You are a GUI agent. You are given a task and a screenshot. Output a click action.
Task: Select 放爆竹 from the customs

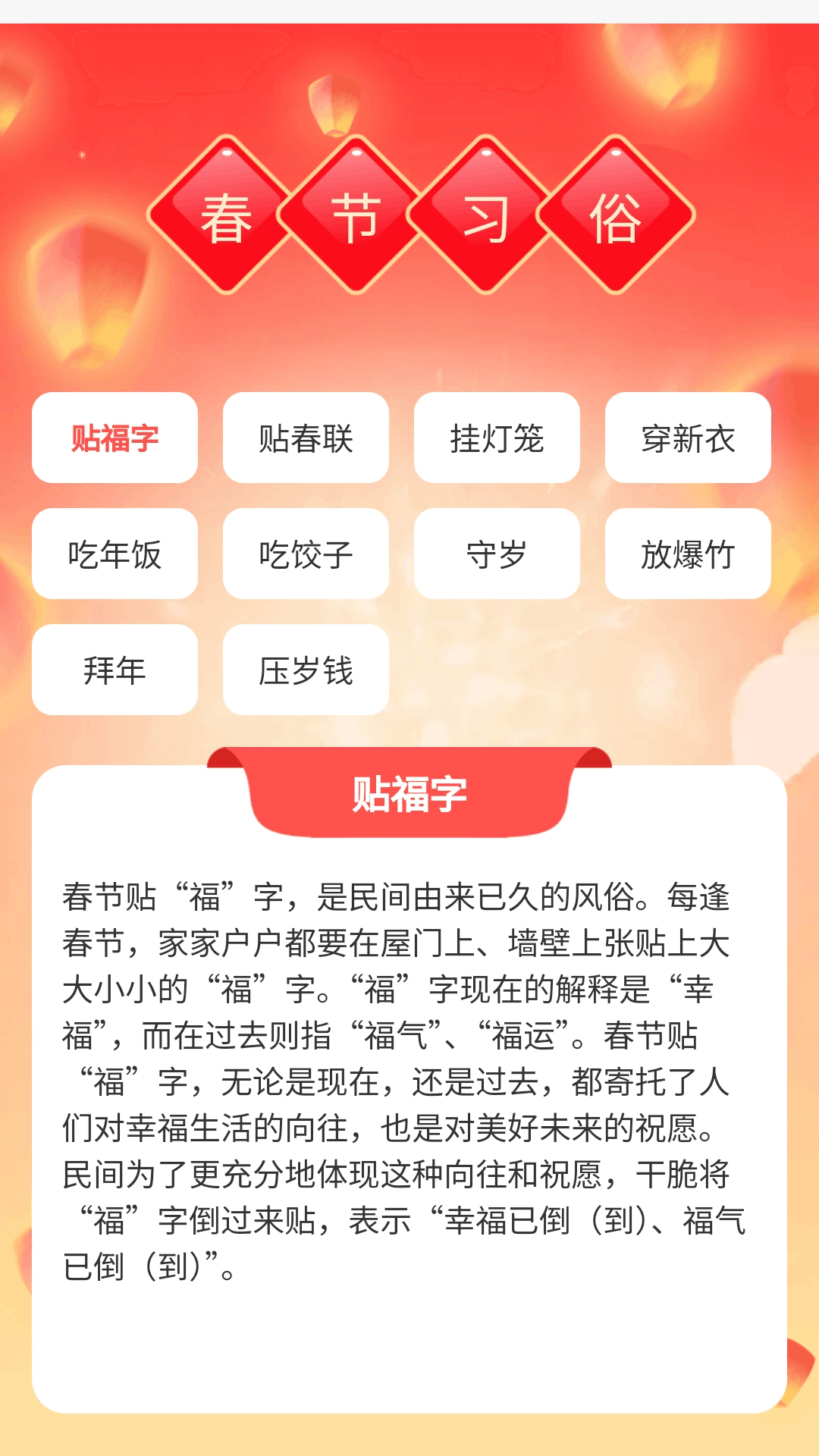coord(688,554)
